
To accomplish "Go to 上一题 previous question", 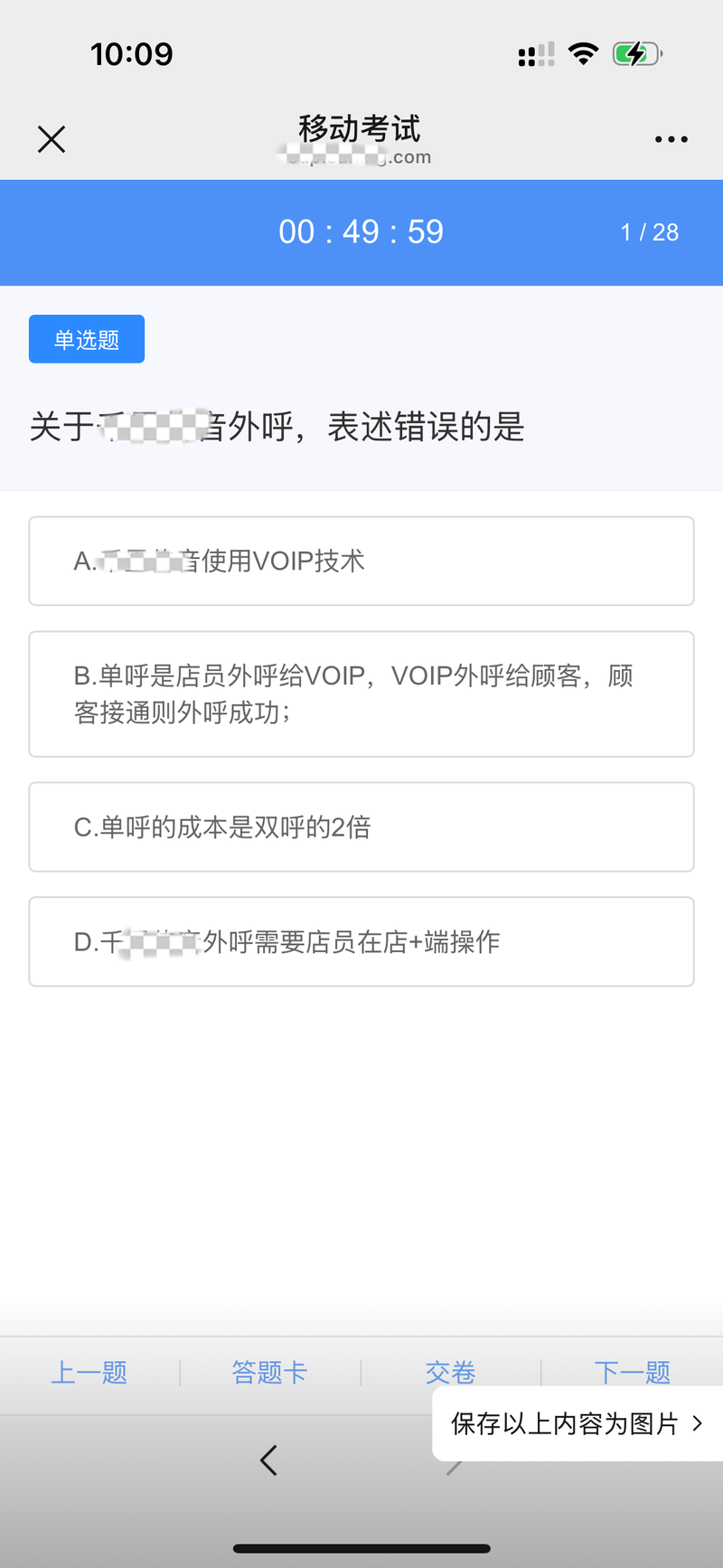I will [x=89, y=1372].
